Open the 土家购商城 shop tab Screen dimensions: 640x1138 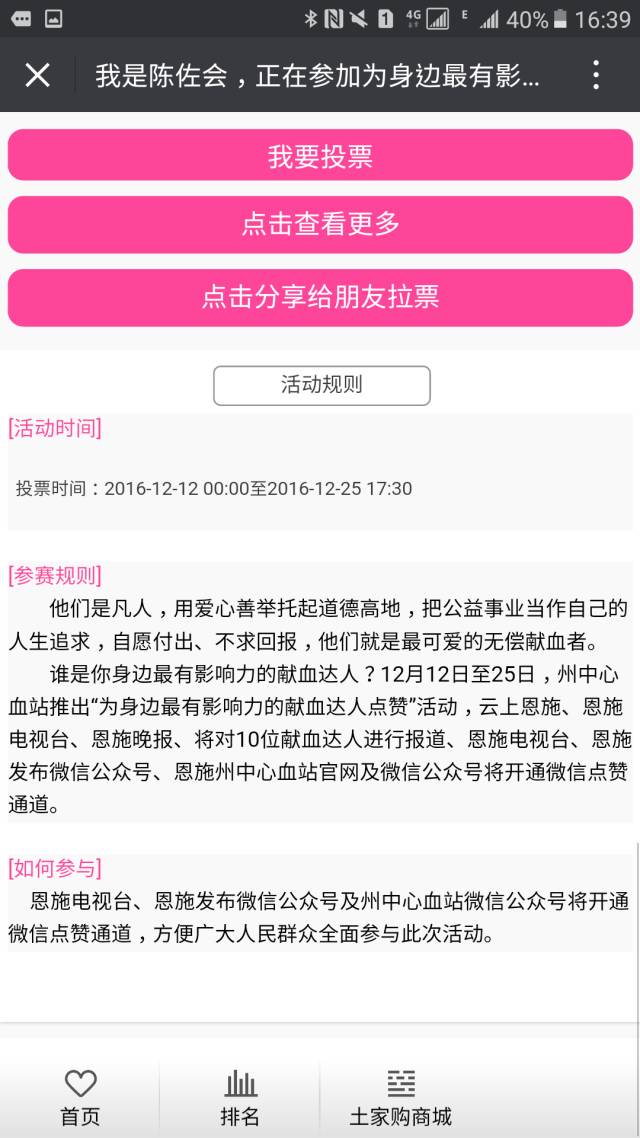pyautogui.click(x=400, y=1098)
